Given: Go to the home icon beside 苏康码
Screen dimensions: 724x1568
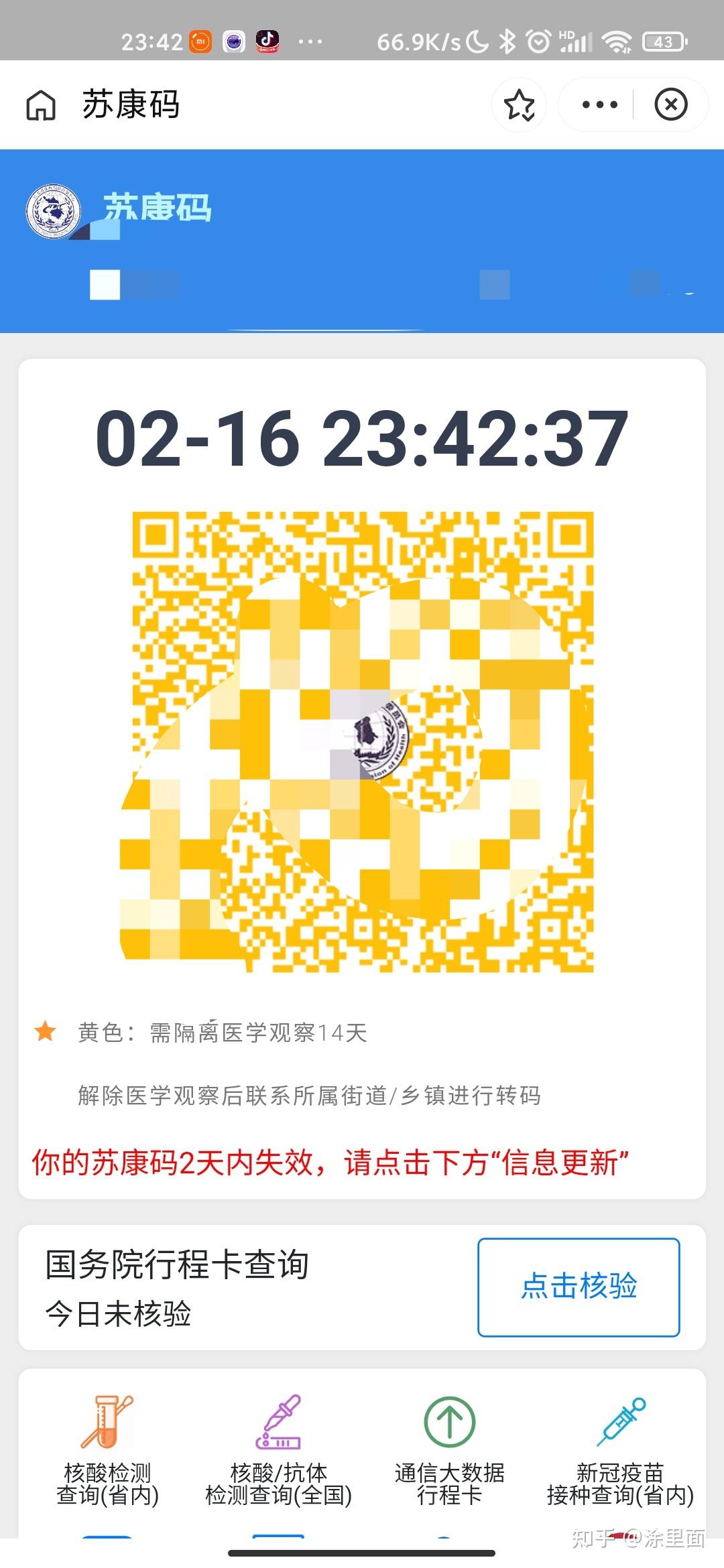Looking at the screenshot, I should (x=41, y=105).
